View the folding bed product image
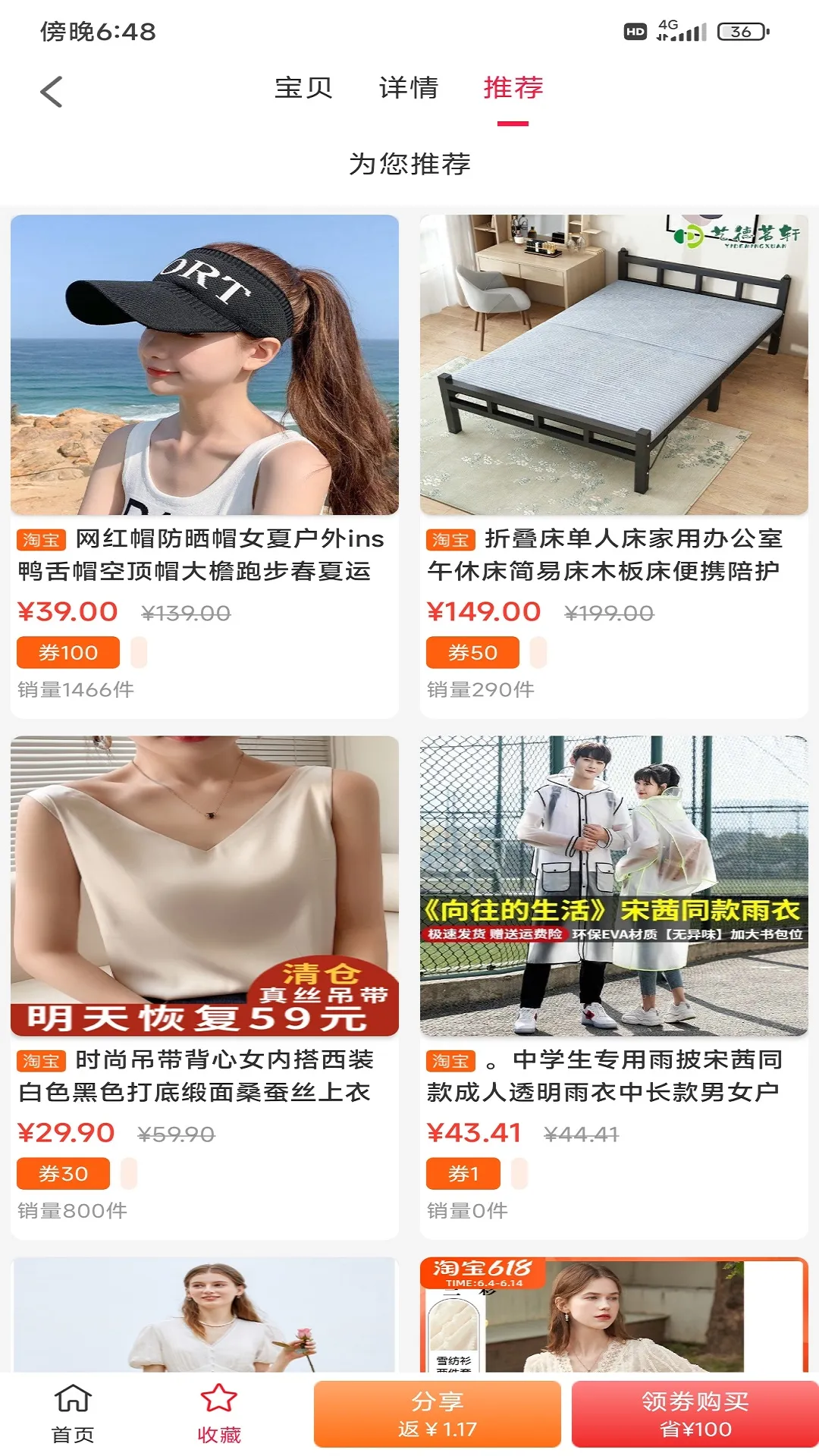 point(614,364)
